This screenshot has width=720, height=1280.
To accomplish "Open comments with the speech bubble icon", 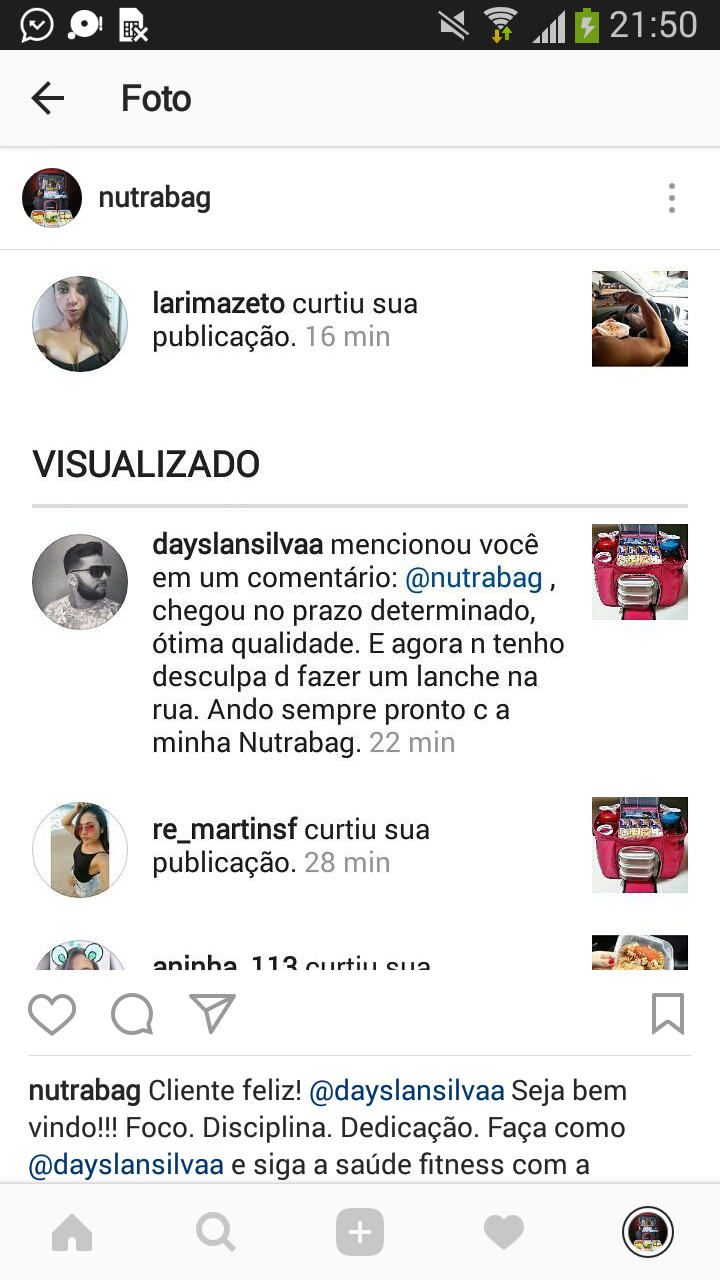I will pos(132,1014).
